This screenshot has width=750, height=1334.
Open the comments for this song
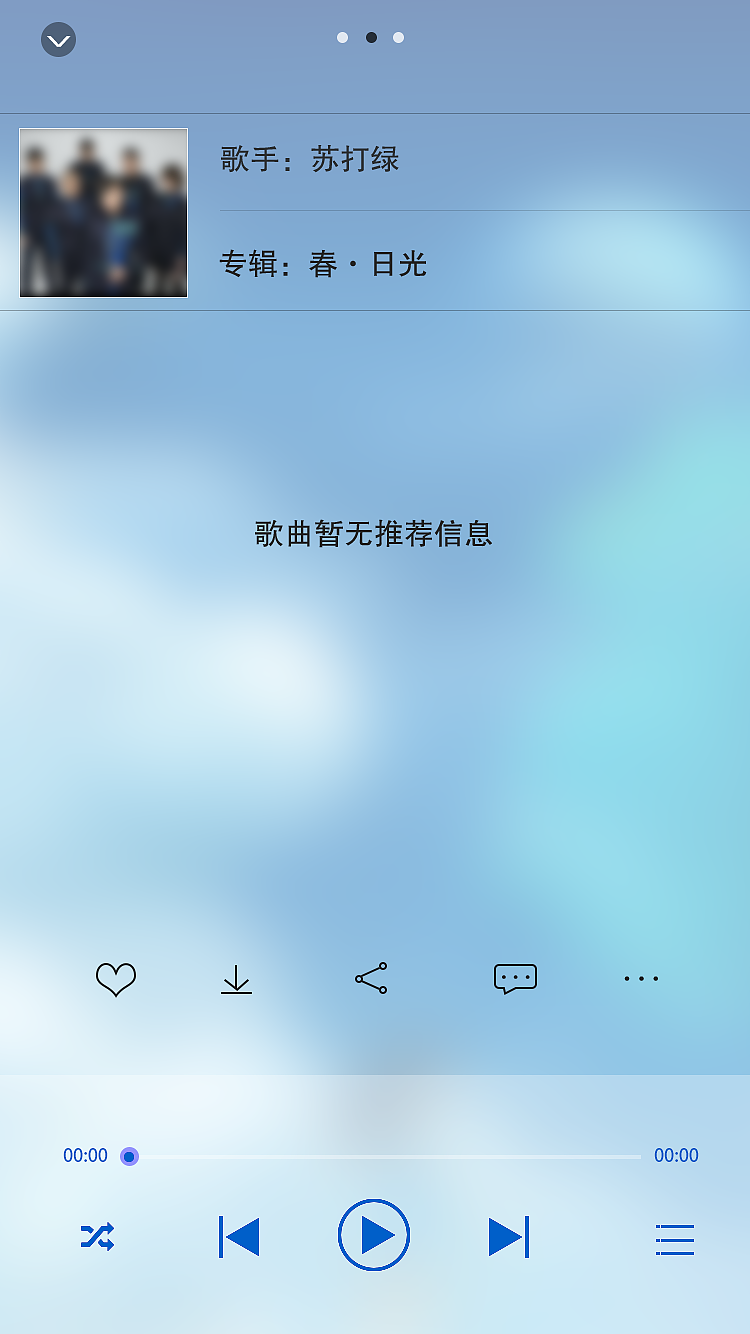coord(514,979)
